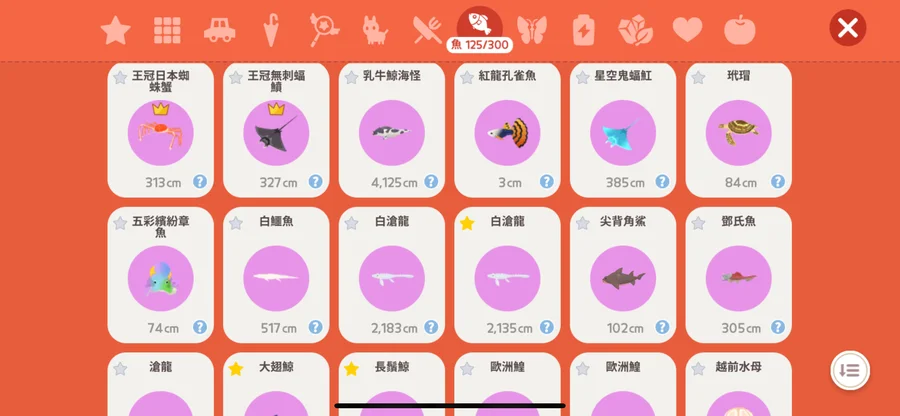Open the vehicles car tab
This screenshot has height=416, width=900.
[x=219, y=30]
